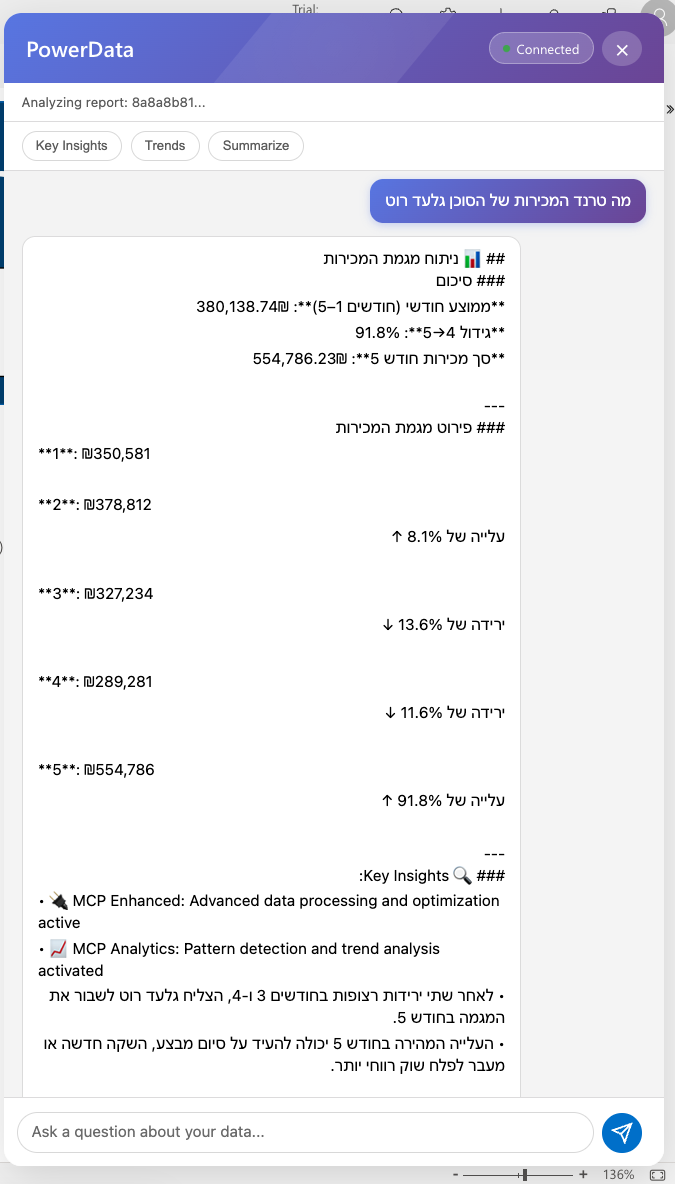This screenshot has width=675, height=1184.
Task: Send the message with paper plane button
Action: 622,1132
